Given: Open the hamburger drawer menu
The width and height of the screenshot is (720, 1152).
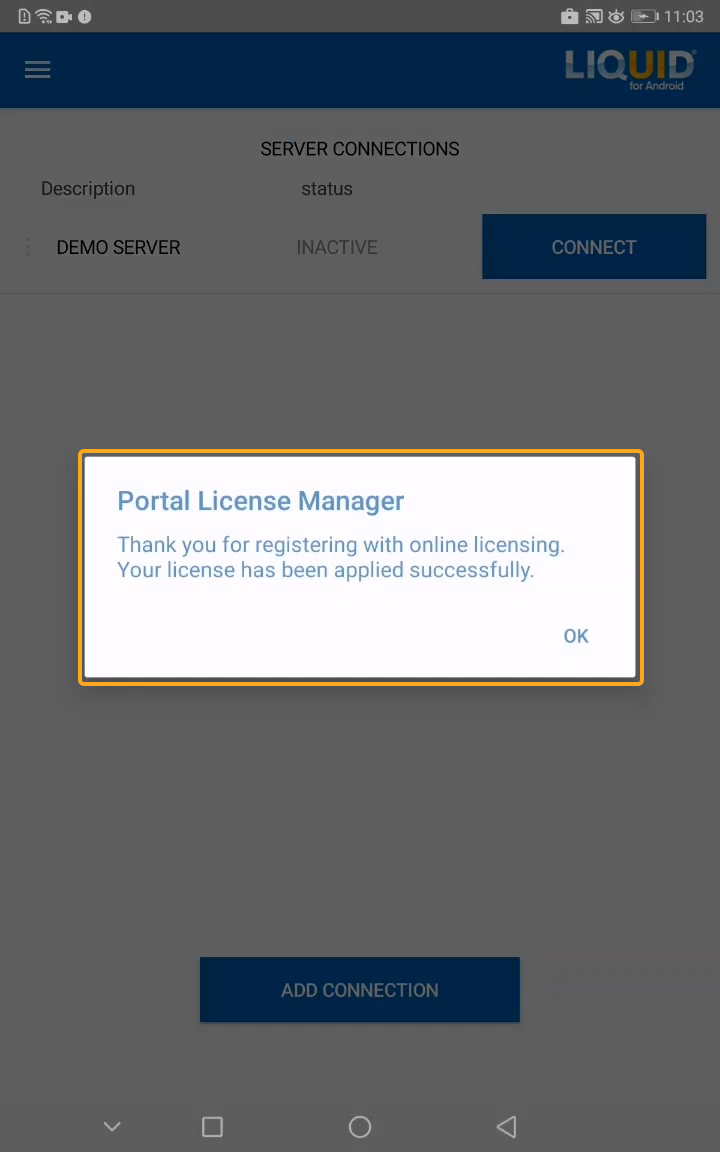Looking at the screenshot, I should (x=38, y=70).
